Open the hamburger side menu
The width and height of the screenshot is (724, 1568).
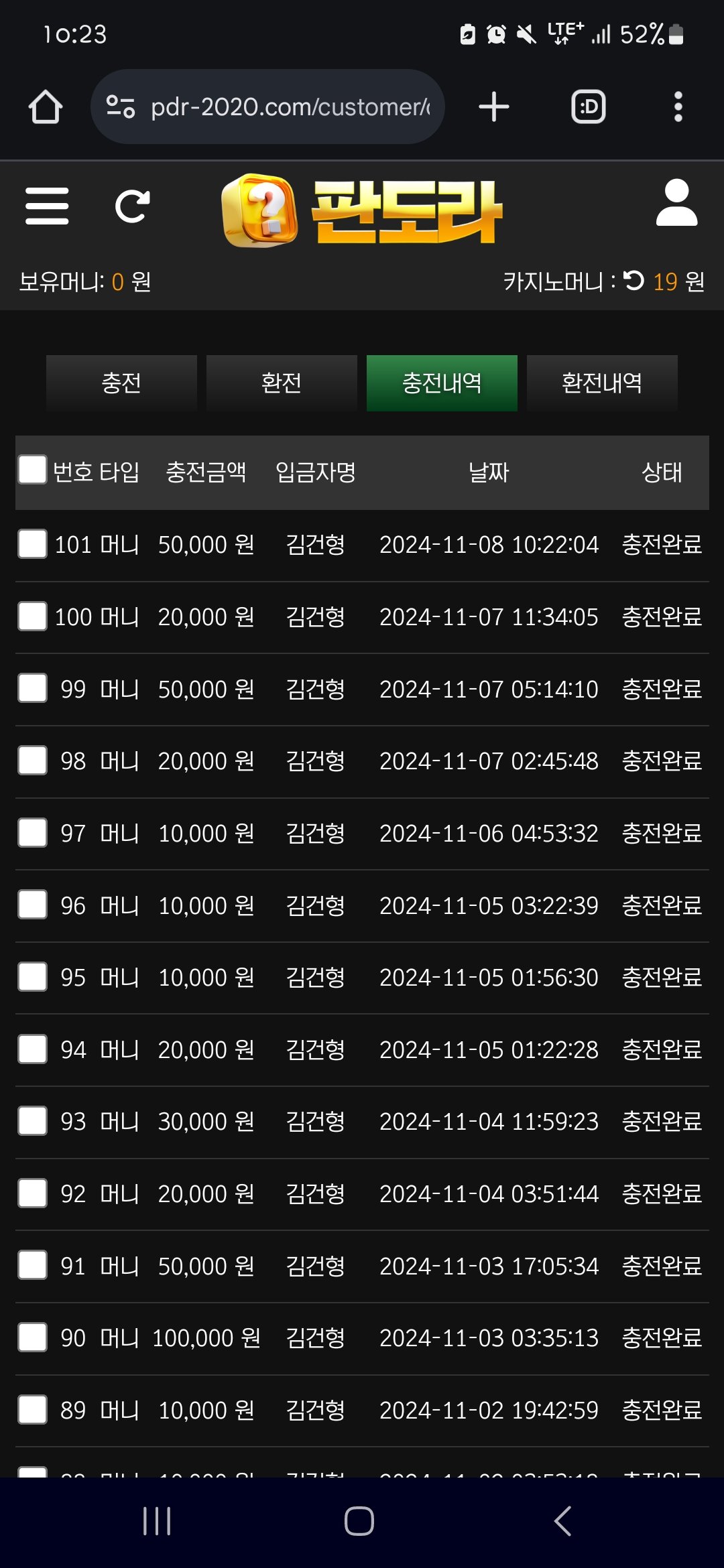[47, 206]
